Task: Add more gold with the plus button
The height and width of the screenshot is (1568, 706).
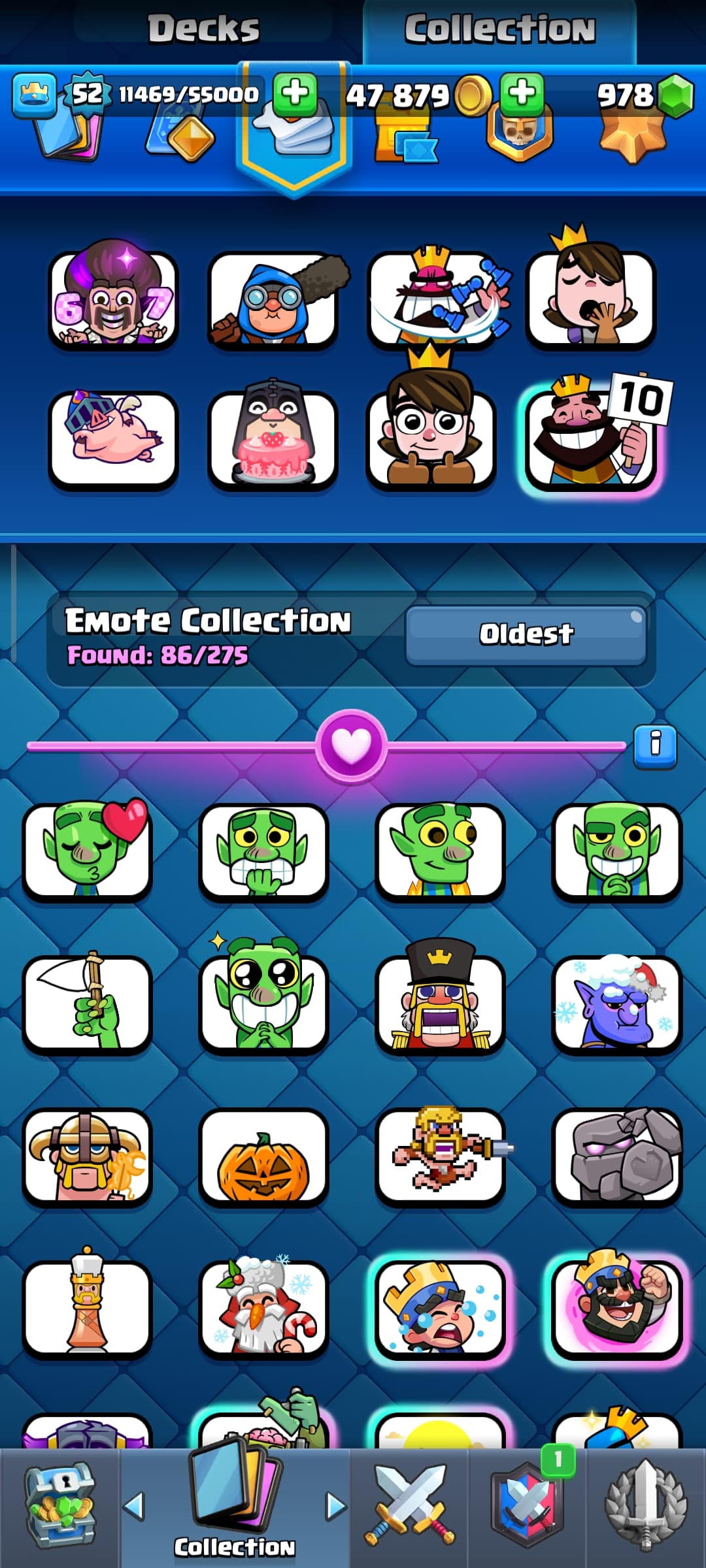Action: (522, 93)
